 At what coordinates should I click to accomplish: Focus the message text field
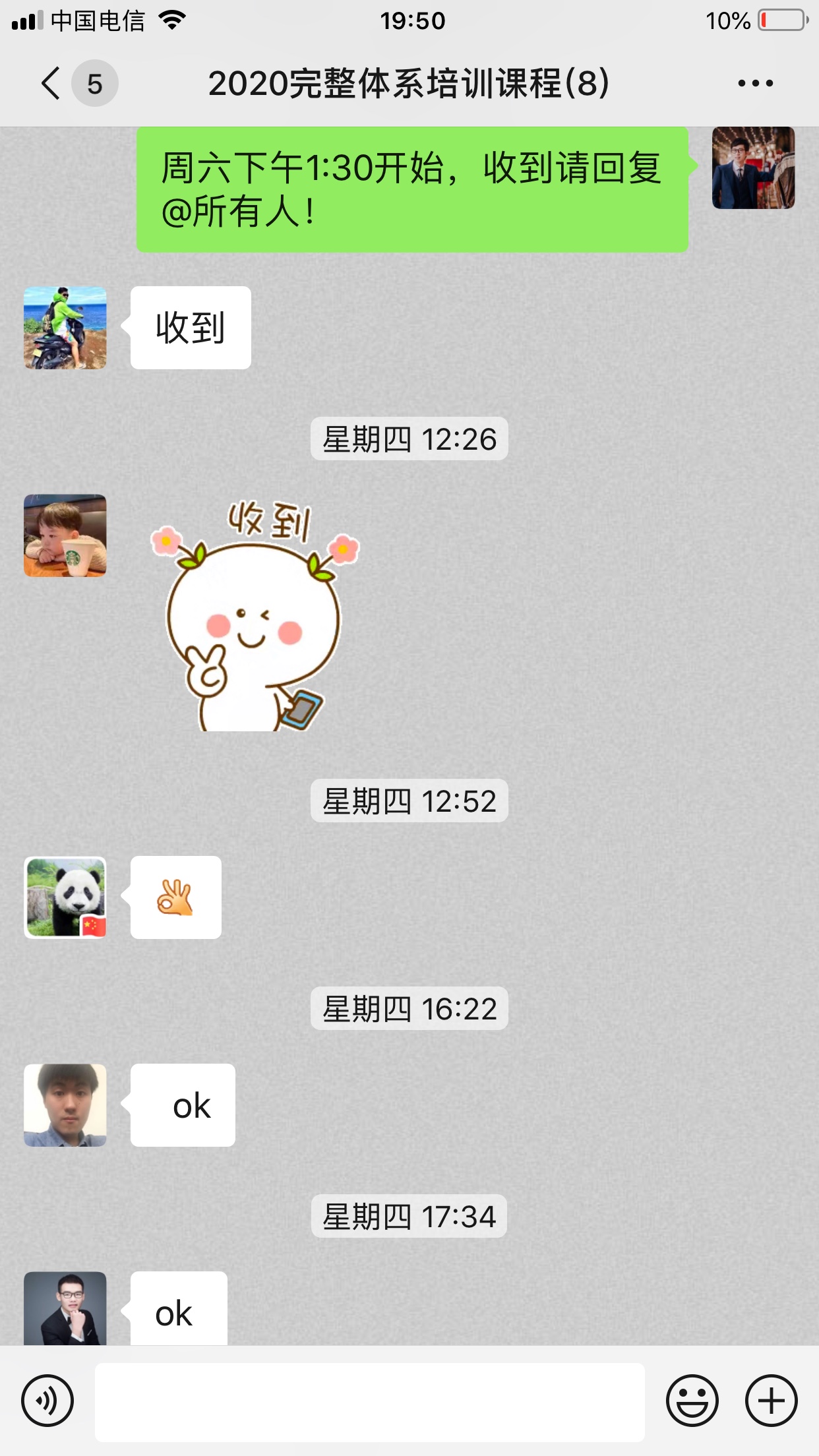(x=369, y=1402)
